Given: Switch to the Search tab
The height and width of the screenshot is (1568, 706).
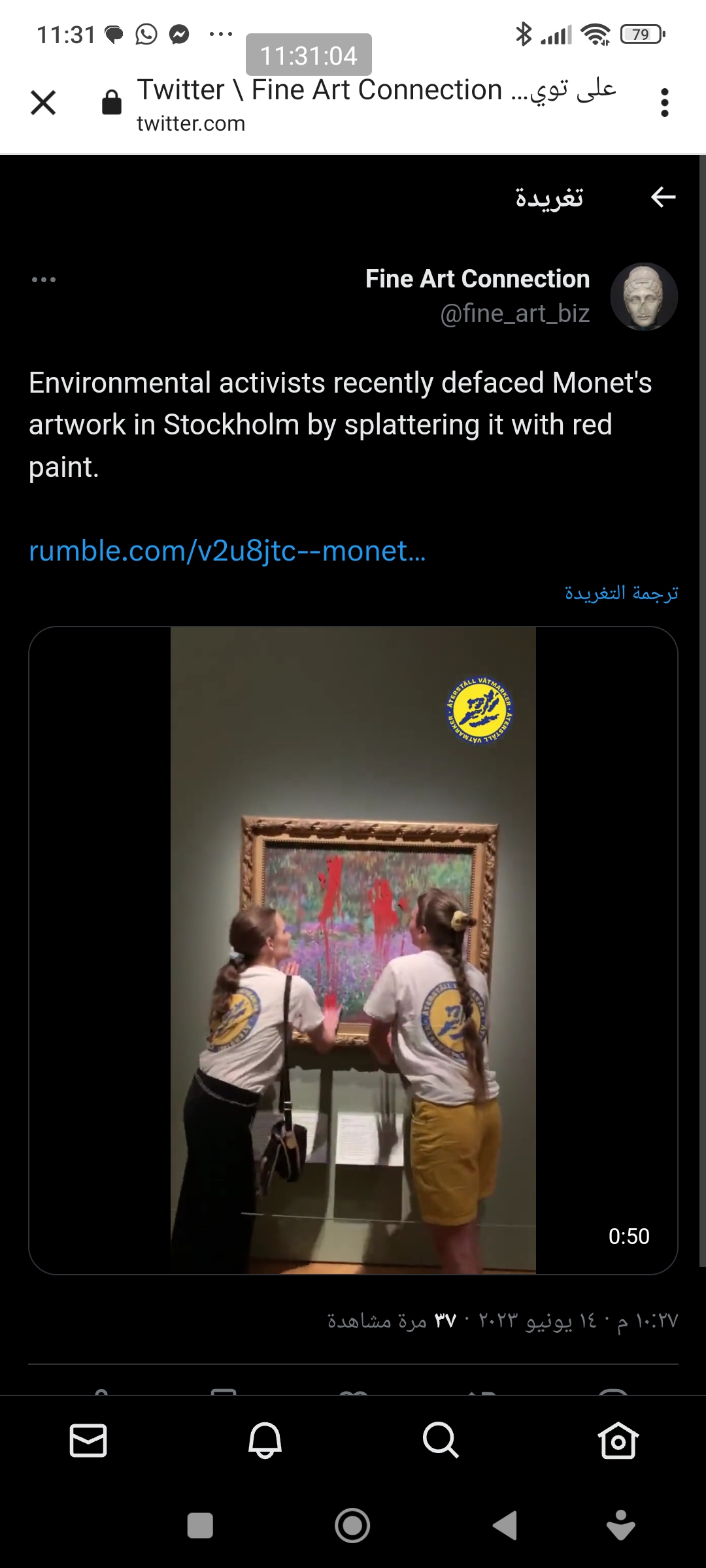Looking at the screenshot, I should 441,1440.
